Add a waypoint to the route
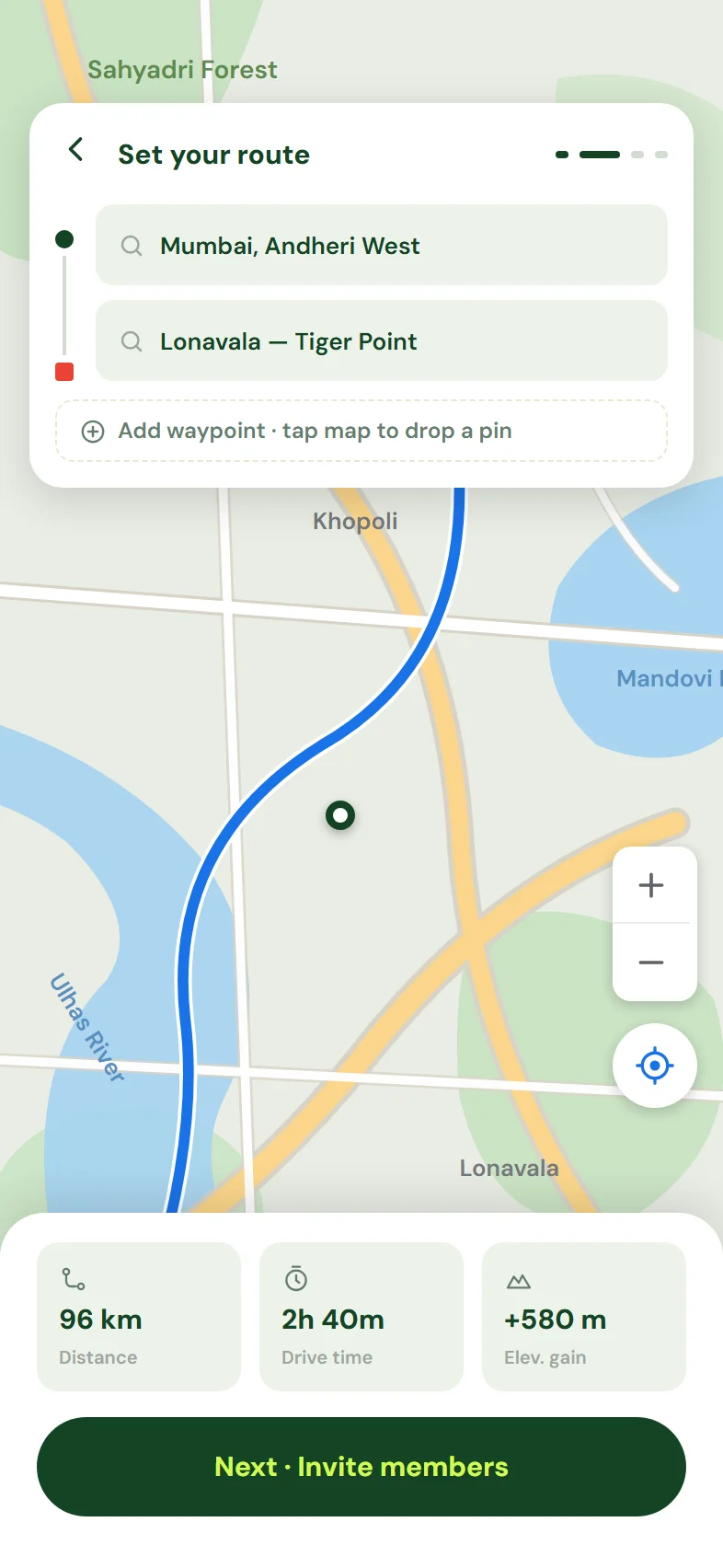723x1568 pixels. pos(361,431)
